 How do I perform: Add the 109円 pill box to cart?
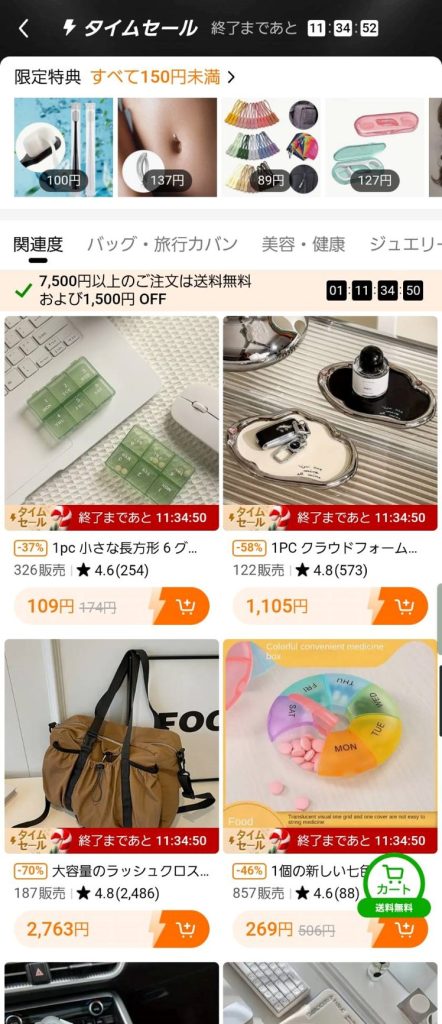183,606
